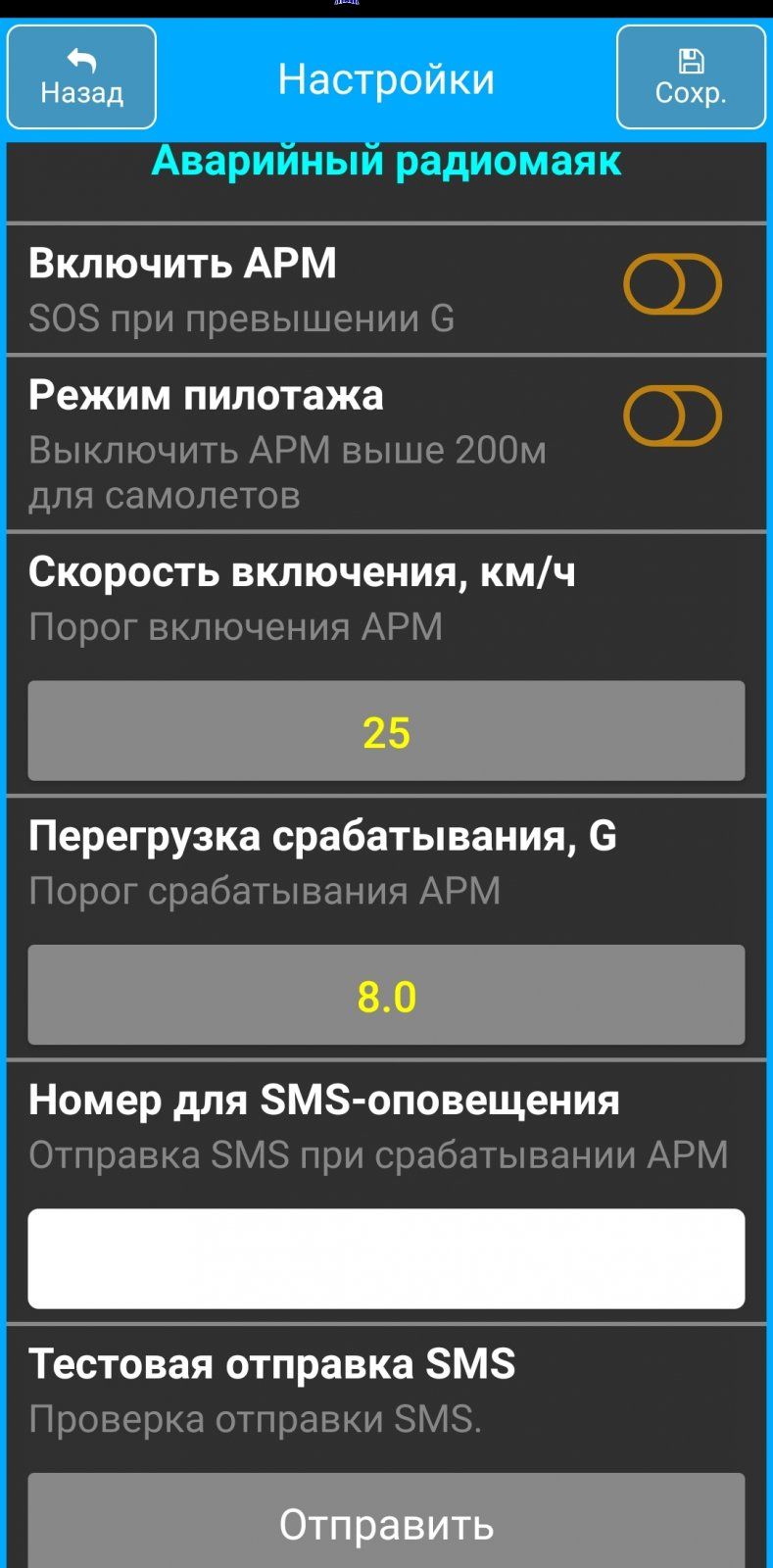
Task: Open the Скорость включения value field showing 25
Action: coord(386,731)
